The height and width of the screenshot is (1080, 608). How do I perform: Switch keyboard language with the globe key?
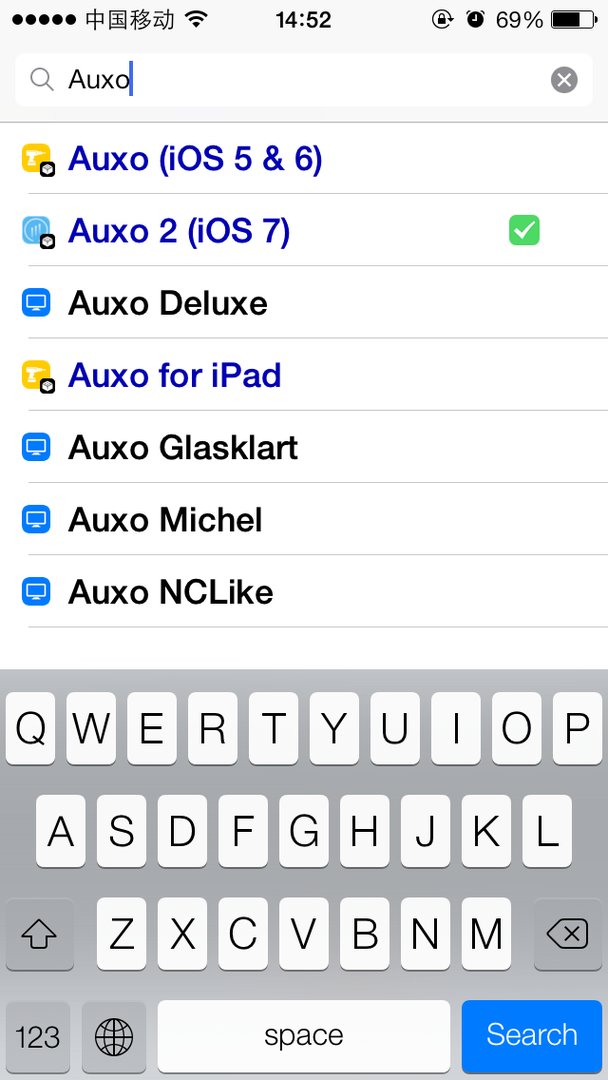[114, 1036]
